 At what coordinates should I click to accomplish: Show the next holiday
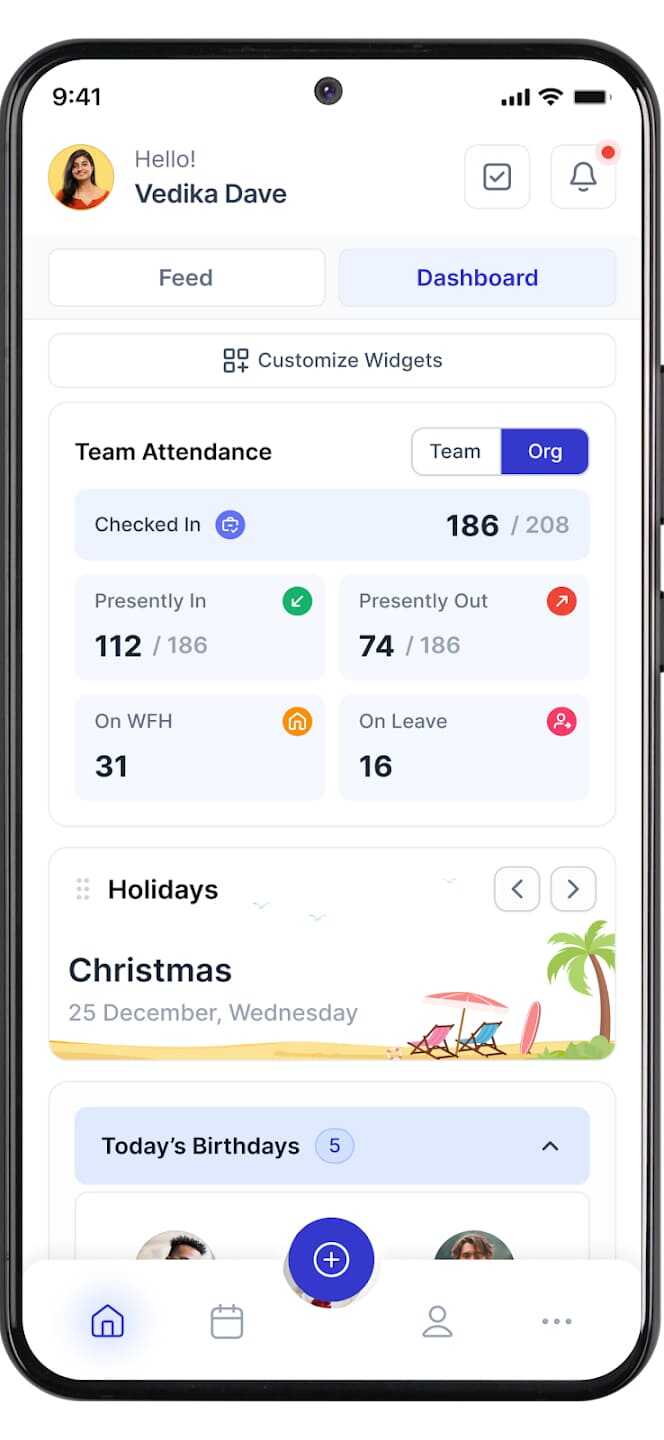click(x=573, y=889)
